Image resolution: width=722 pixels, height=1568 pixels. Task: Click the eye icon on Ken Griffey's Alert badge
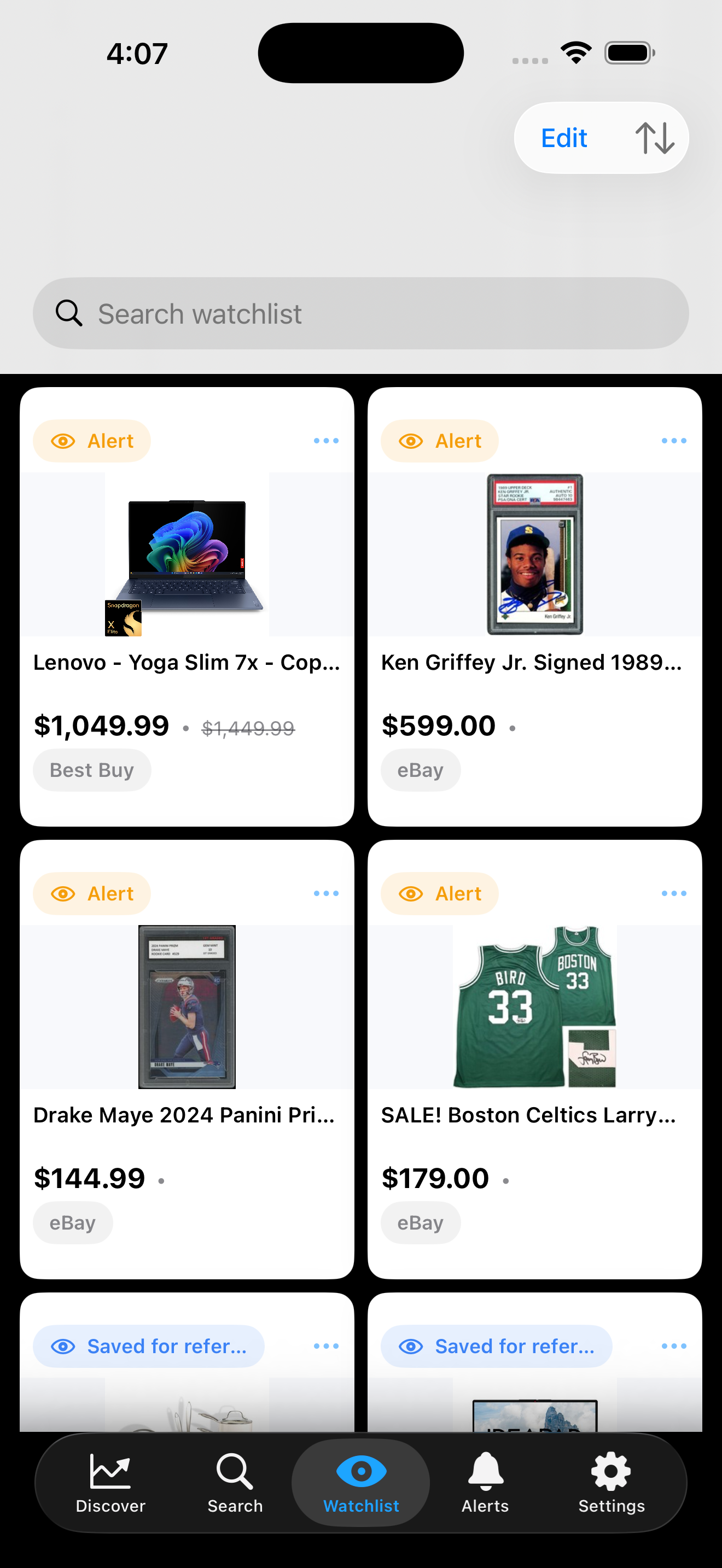[411, 441]
